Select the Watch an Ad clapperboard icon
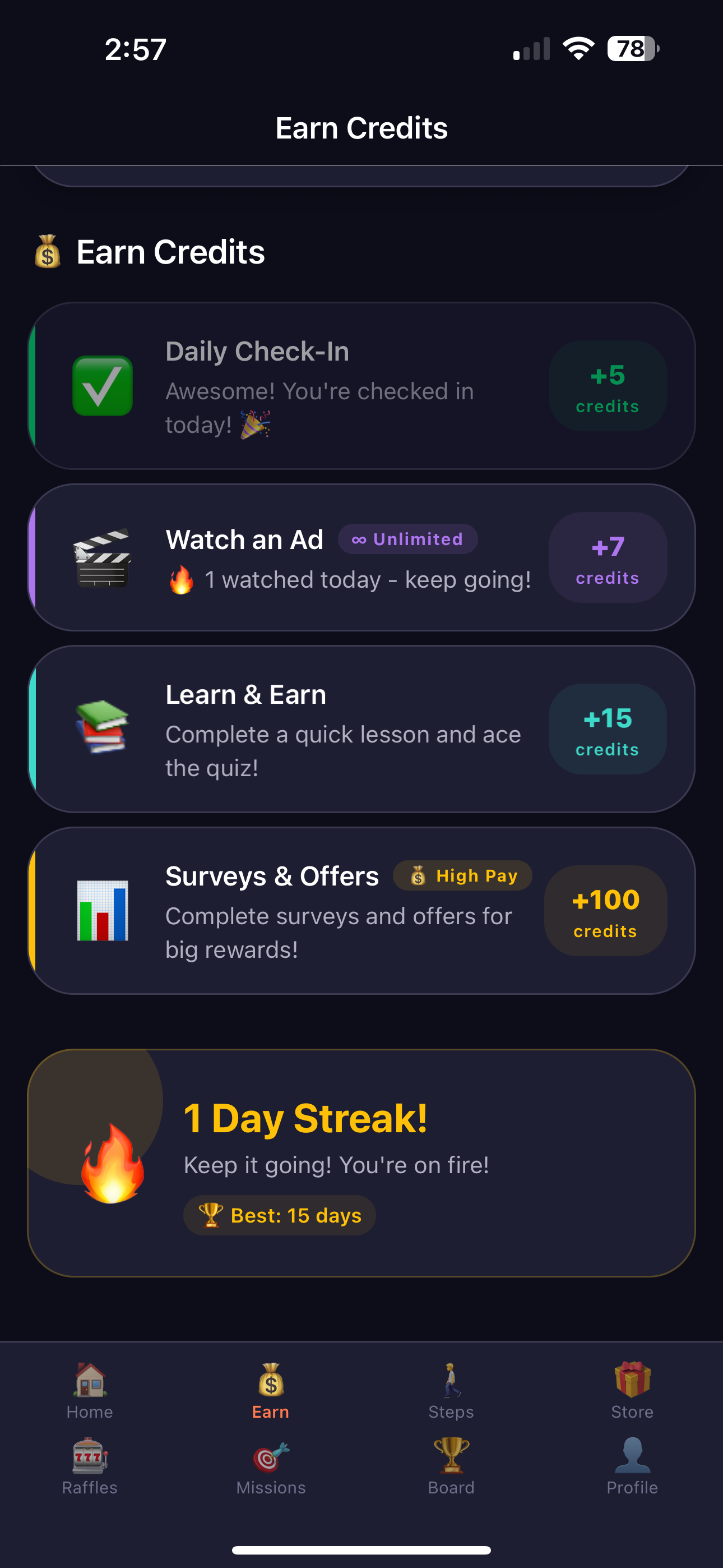Screen dimensions: 723x1568 [x=102, y=557]
